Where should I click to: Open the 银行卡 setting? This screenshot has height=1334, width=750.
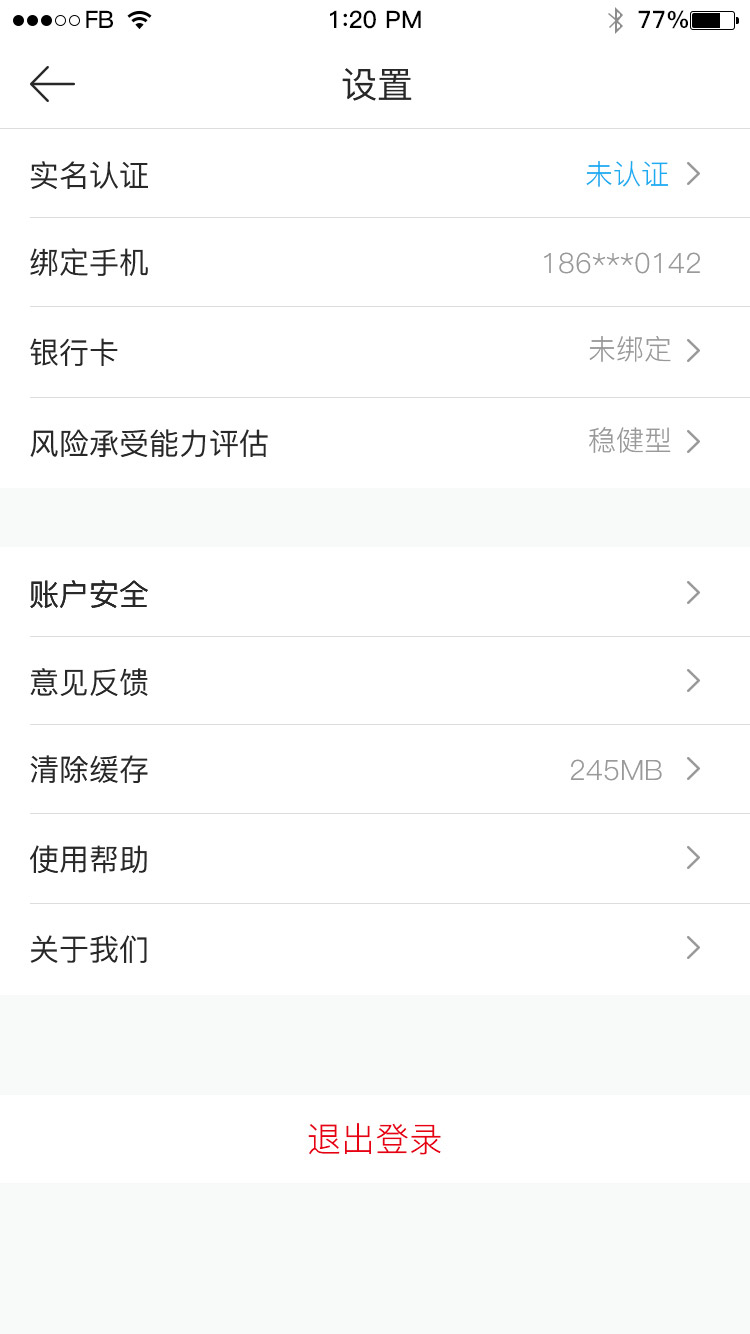(x=375, y=352)
